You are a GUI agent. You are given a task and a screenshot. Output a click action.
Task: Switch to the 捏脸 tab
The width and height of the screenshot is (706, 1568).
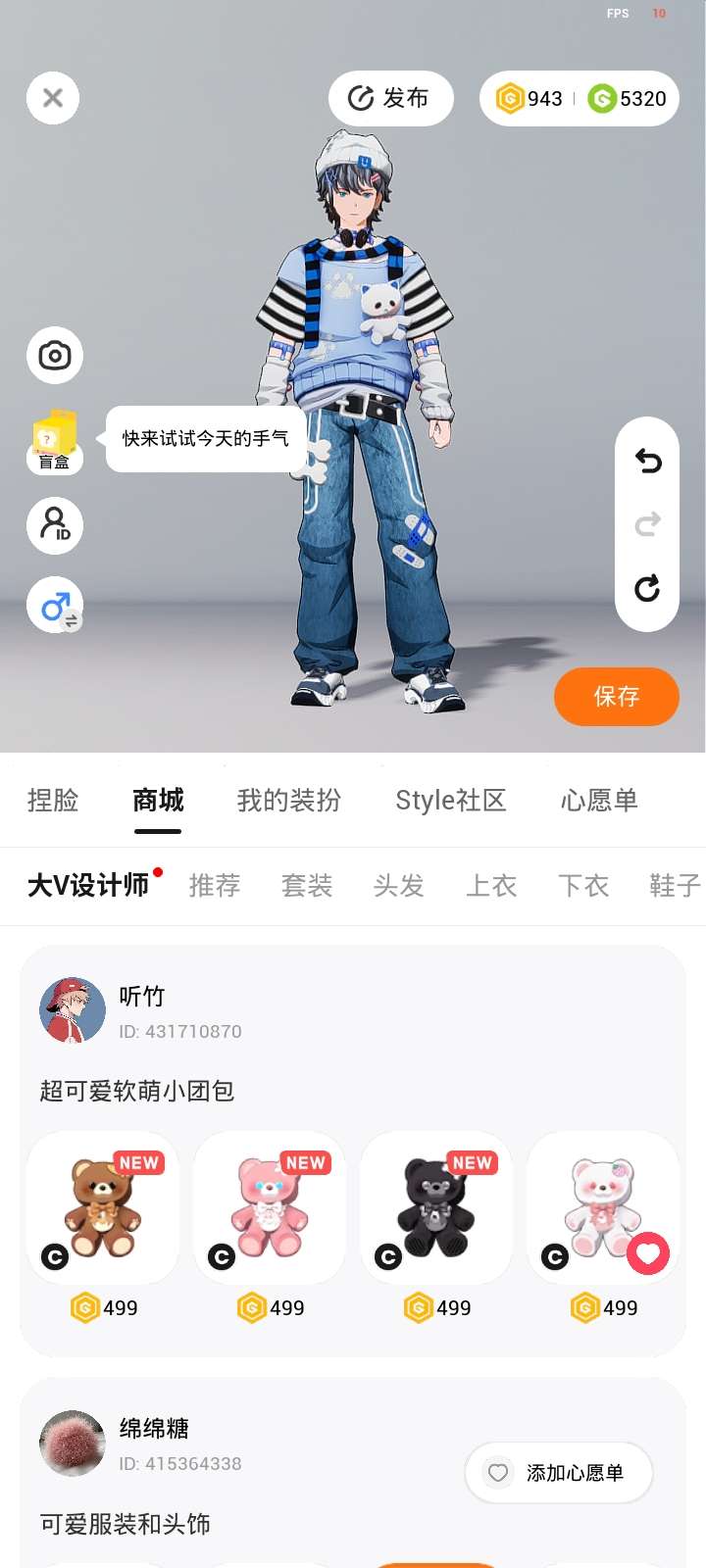[53, 801]
